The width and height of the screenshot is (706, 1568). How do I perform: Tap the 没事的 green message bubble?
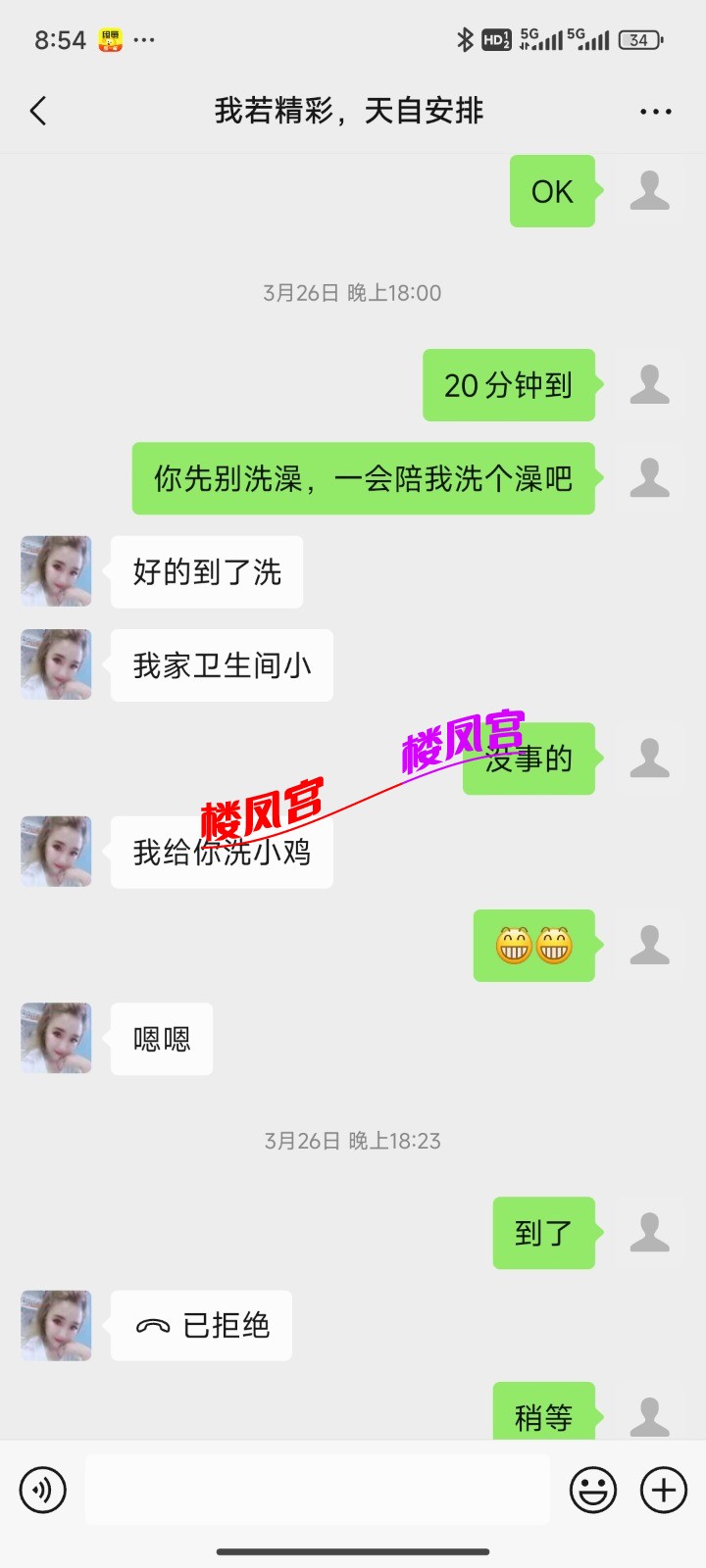(528, 760)
